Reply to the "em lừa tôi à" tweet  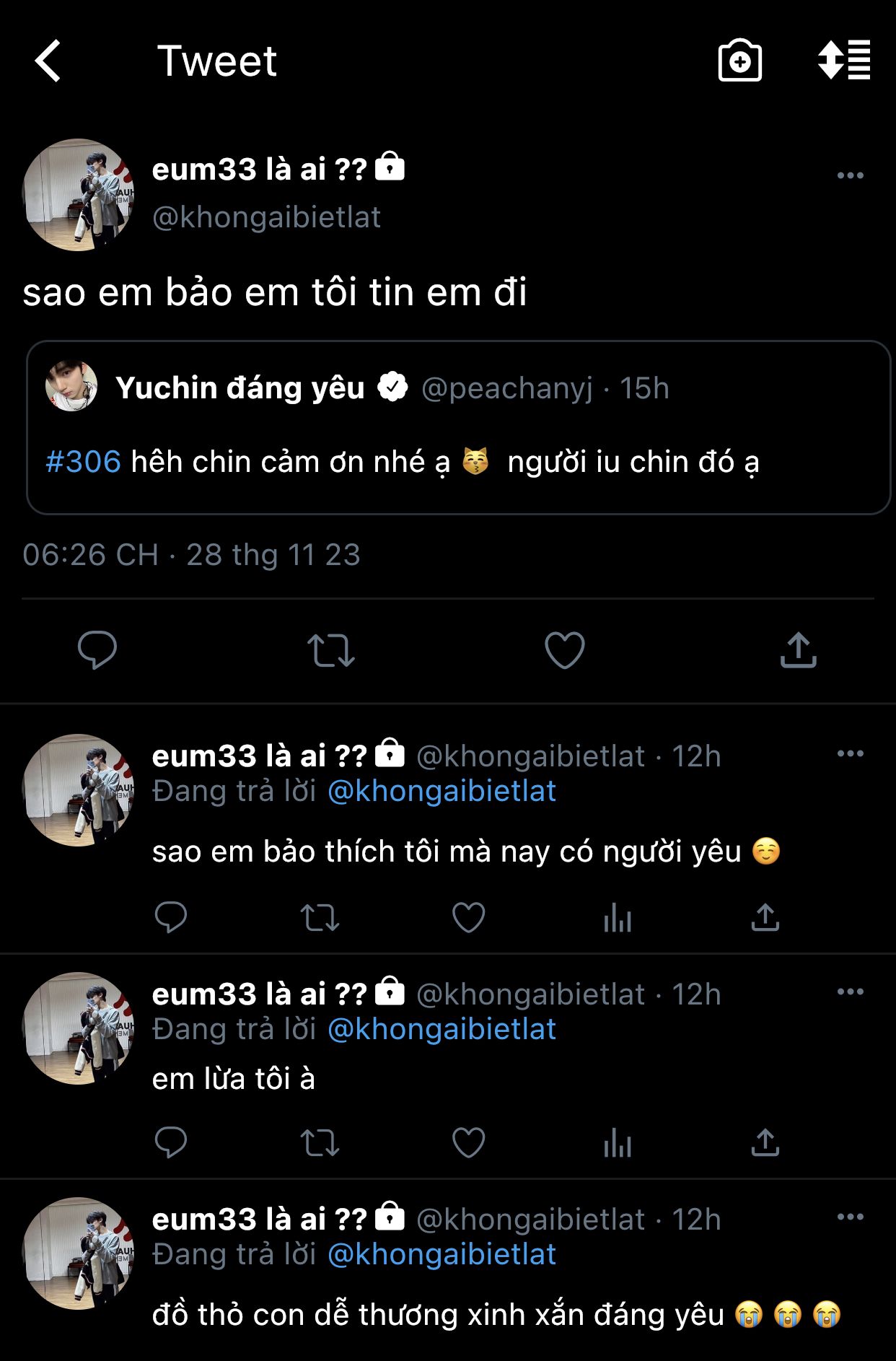(171, 1142)
